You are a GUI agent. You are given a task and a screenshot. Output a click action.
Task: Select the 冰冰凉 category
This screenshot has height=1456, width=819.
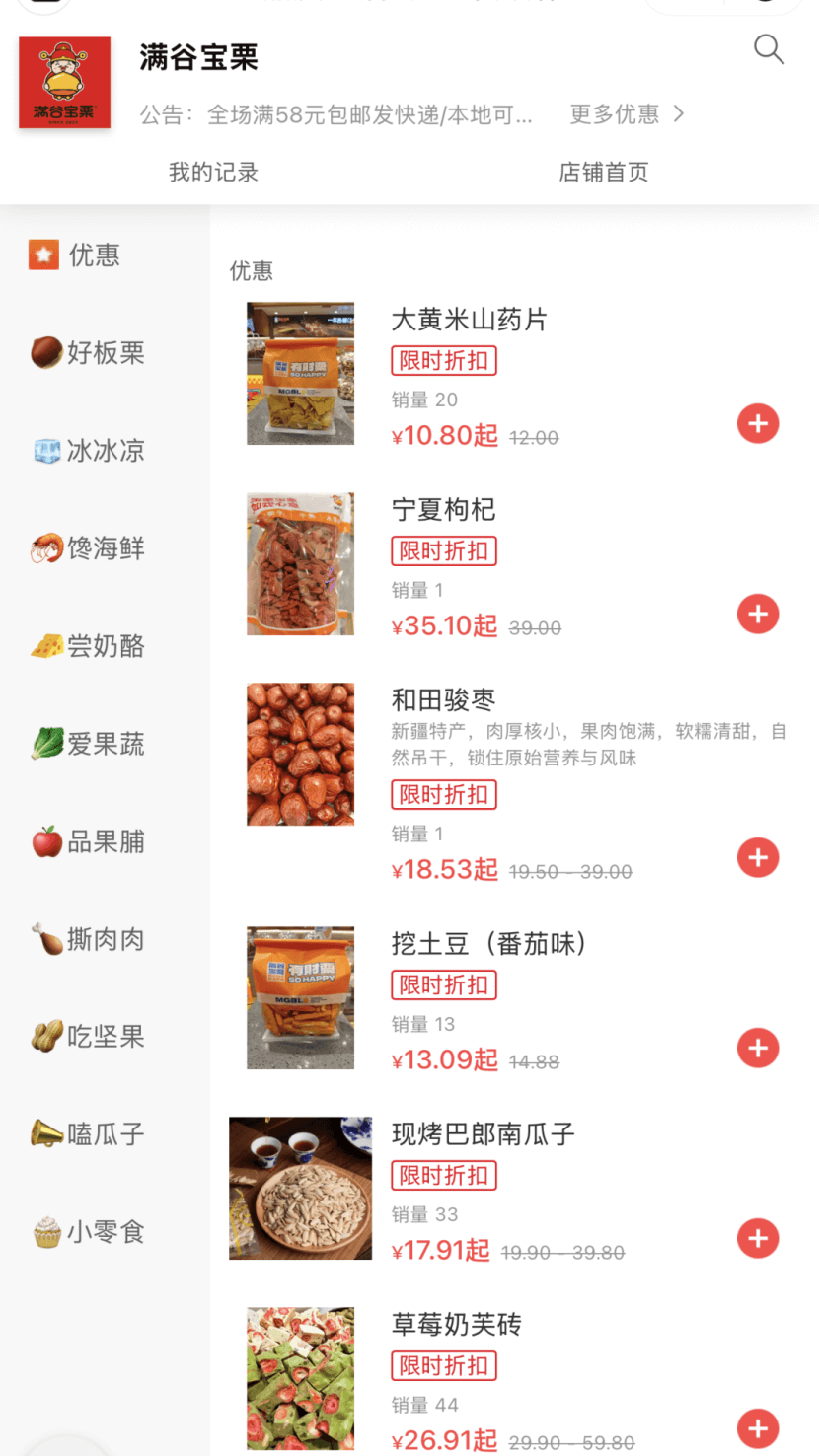(x=89, y=451)
